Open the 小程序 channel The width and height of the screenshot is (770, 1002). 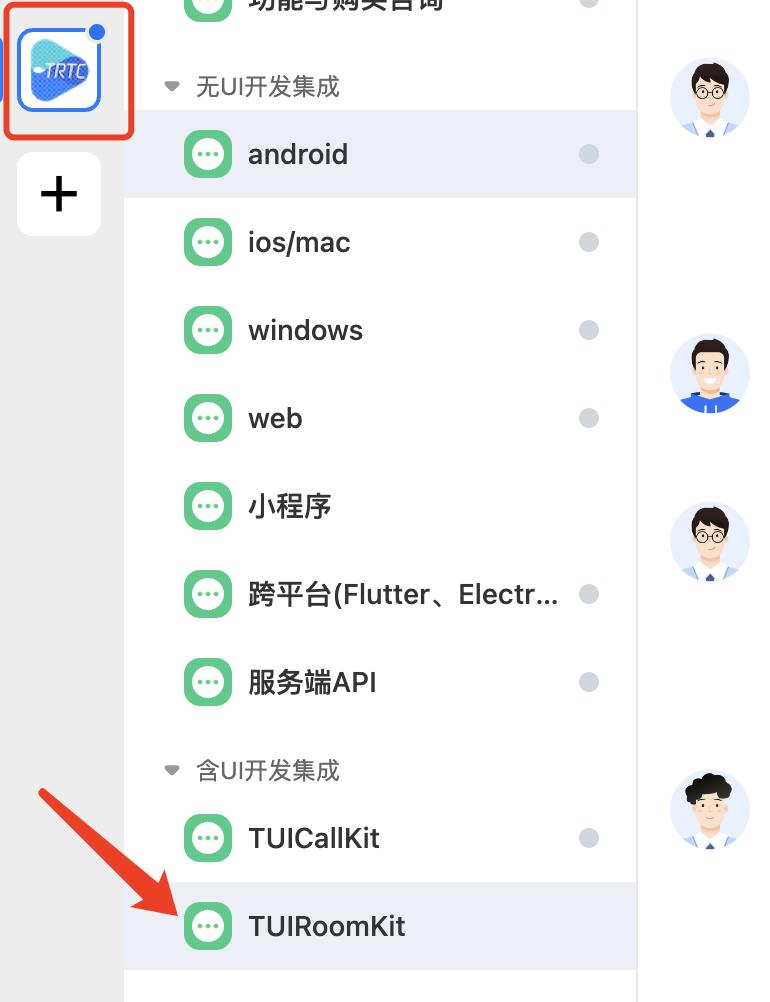(289, 506)
